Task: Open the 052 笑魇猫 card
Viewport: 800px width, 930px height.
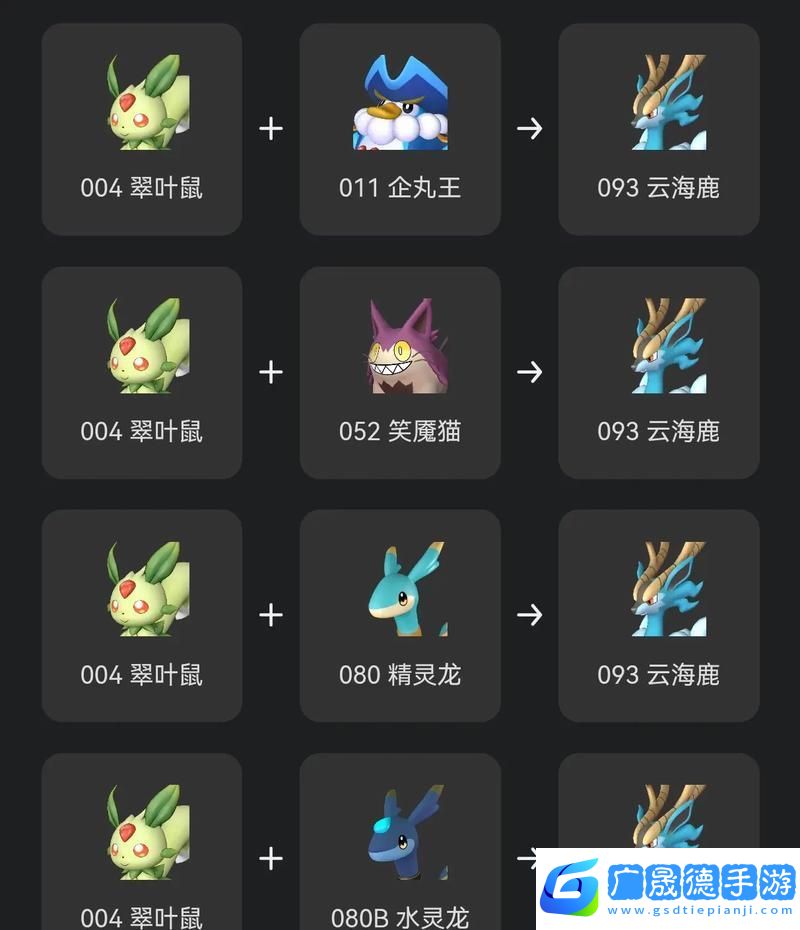Action: click(x=400, y=373)
